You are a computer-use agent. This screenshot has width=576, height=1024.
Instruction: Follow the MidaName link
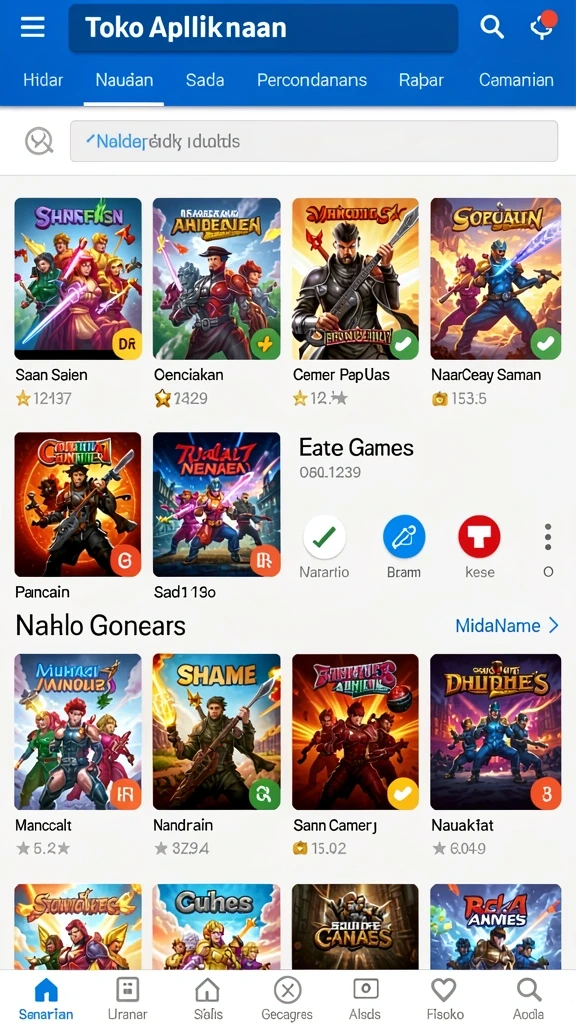pos(507,626)
